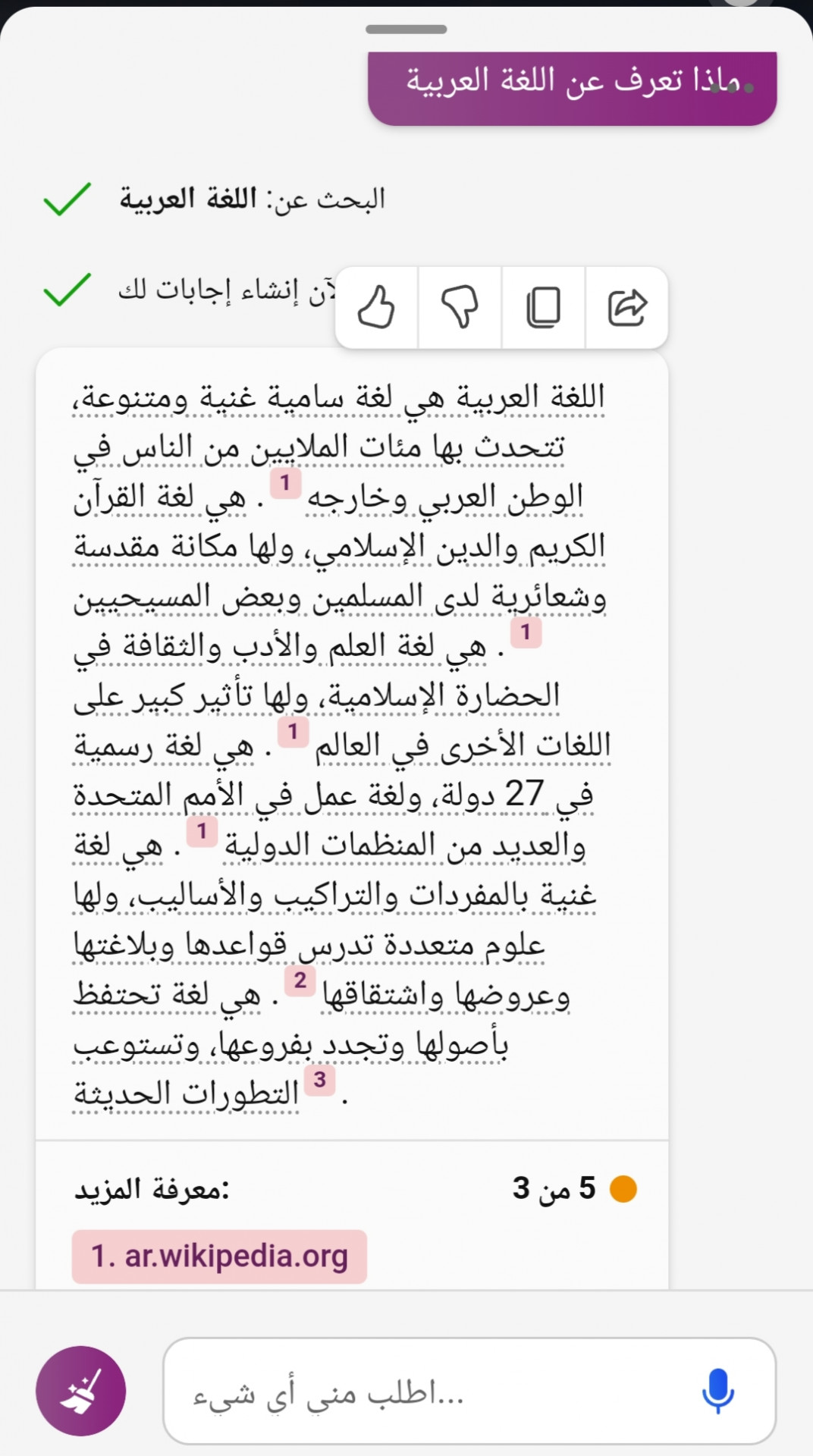
Task: Dislike the response with thumbs down
Action: pos(460,308)
